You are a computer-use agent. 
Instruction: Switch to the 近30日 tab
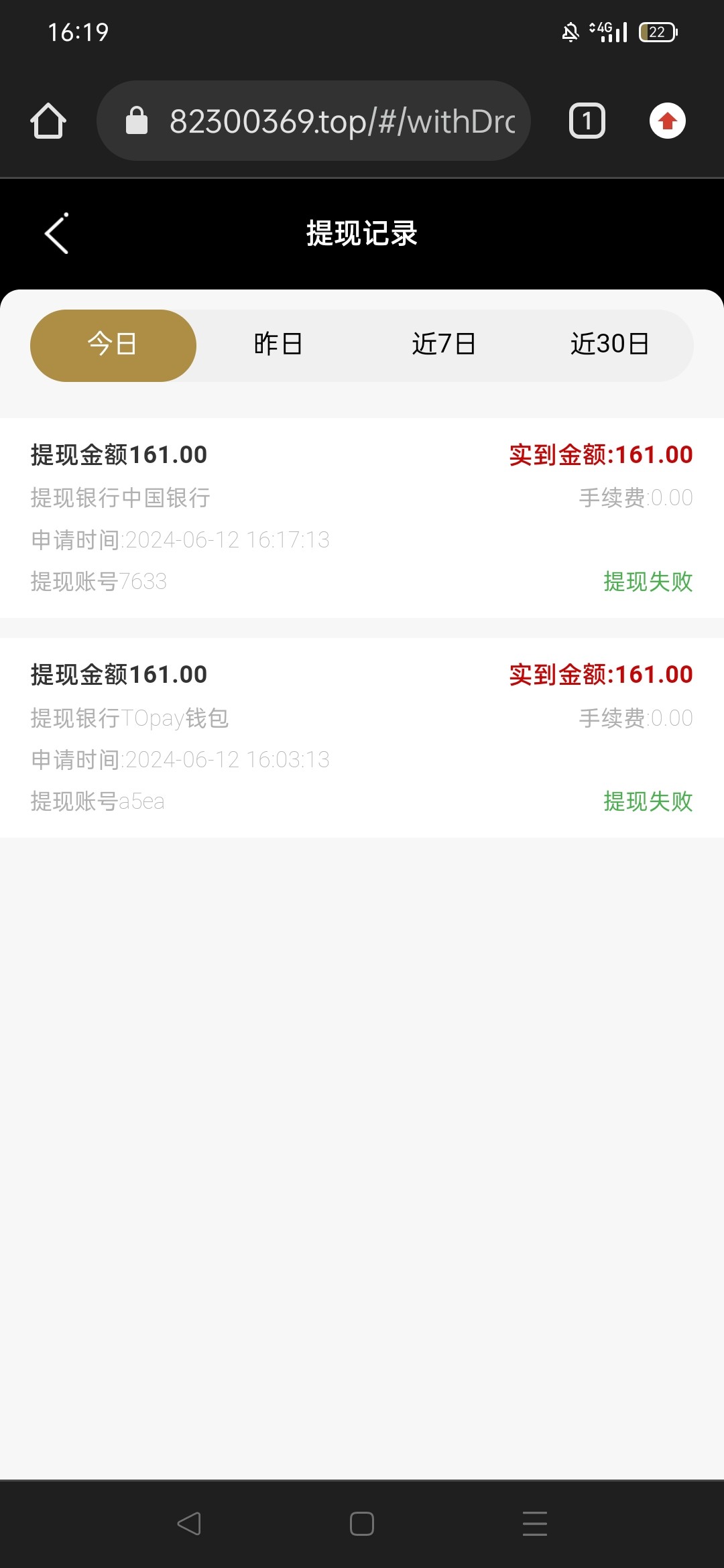tap(609, 345)
